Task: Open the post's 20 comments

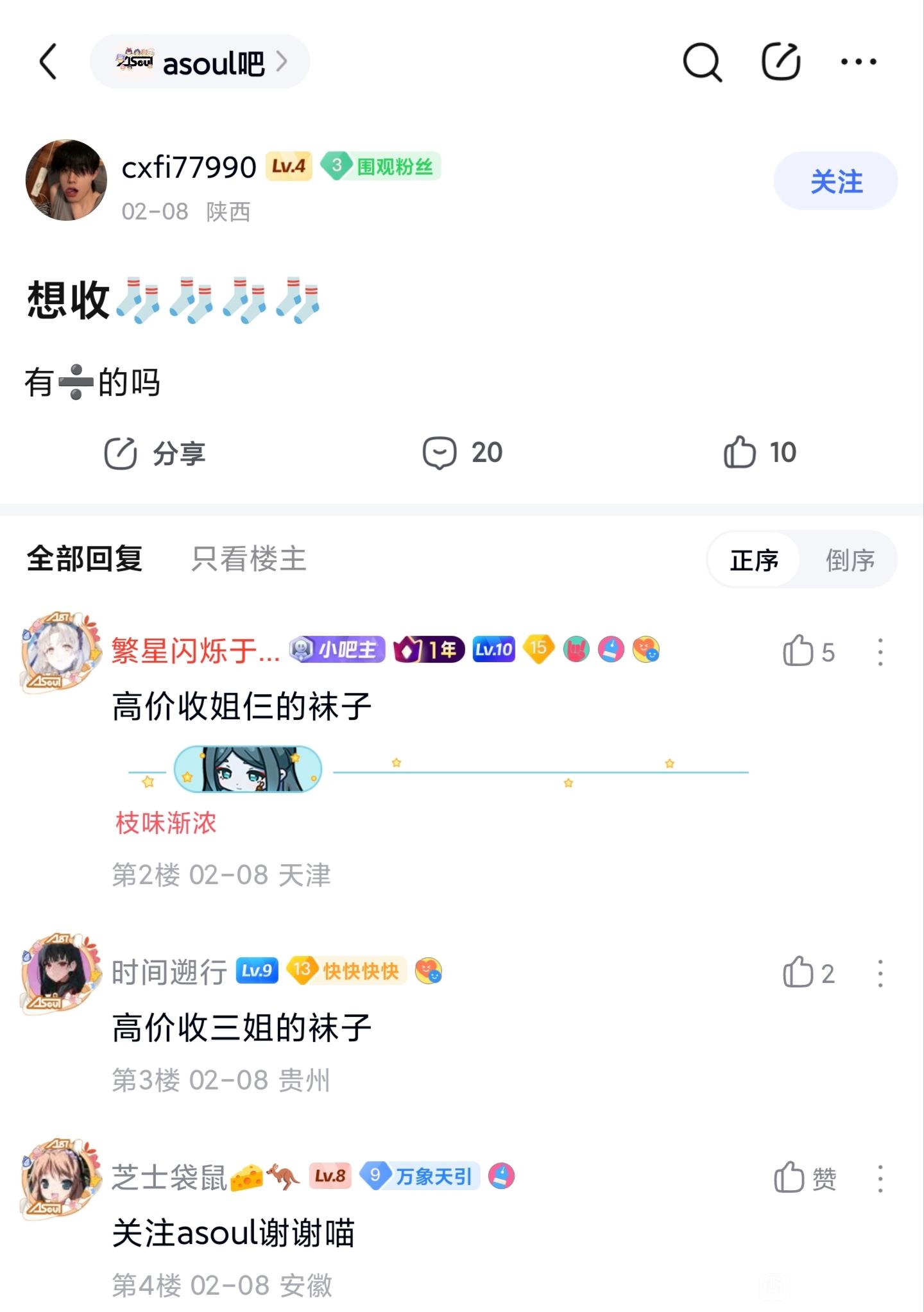Action: coord(463,453)
